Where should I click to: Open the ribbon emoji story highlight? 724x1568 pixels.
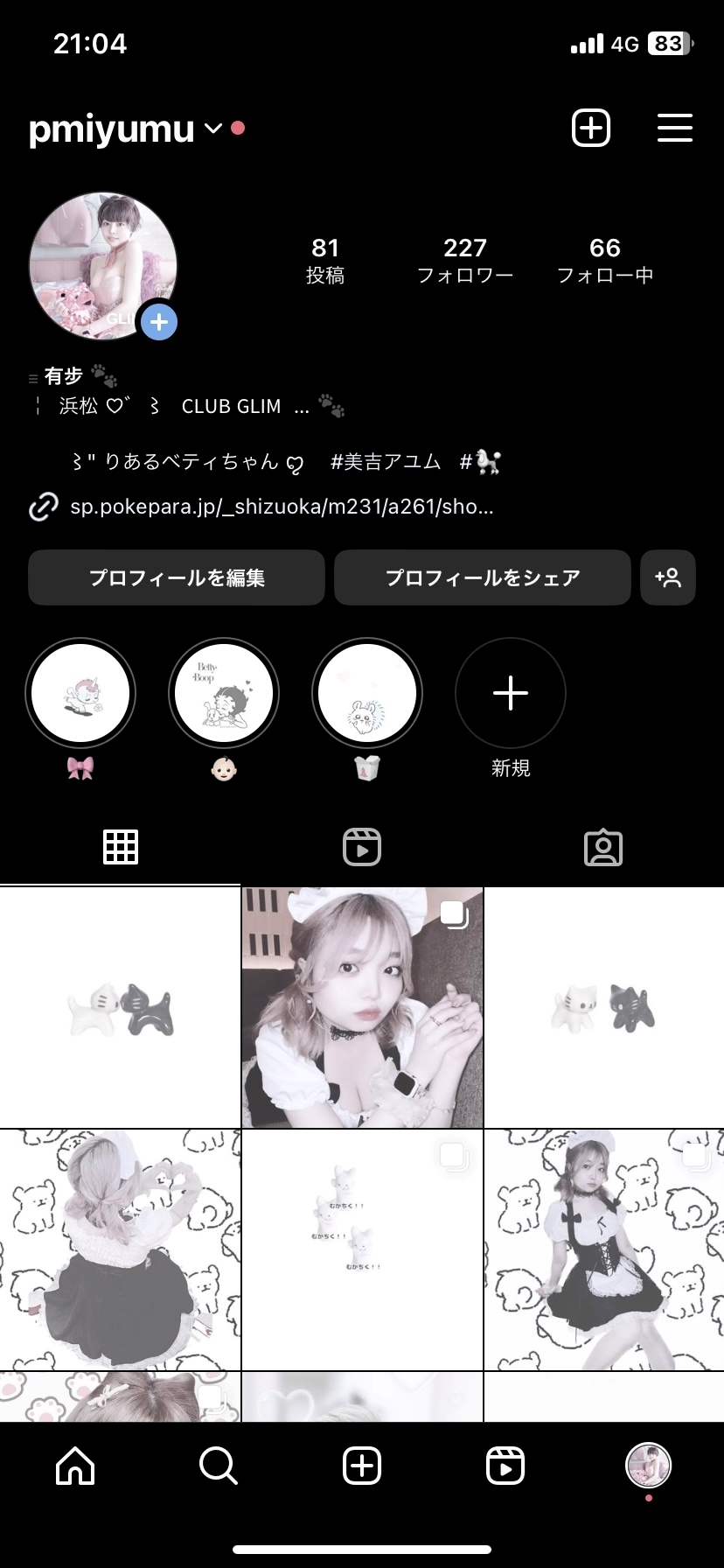pos(80,693)
